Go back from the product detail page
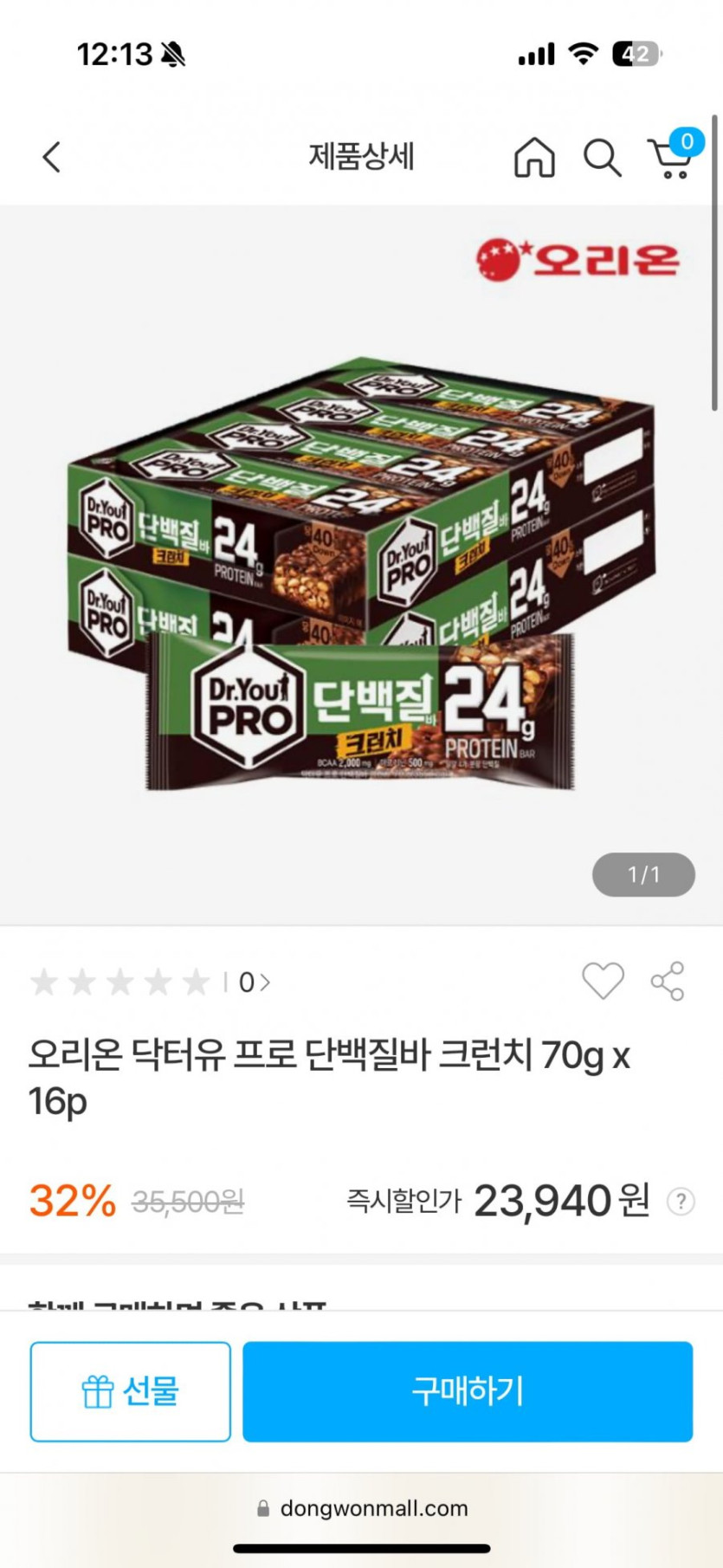The width and height of the screenshot is (723, 1568). click(x=52, y=158)
